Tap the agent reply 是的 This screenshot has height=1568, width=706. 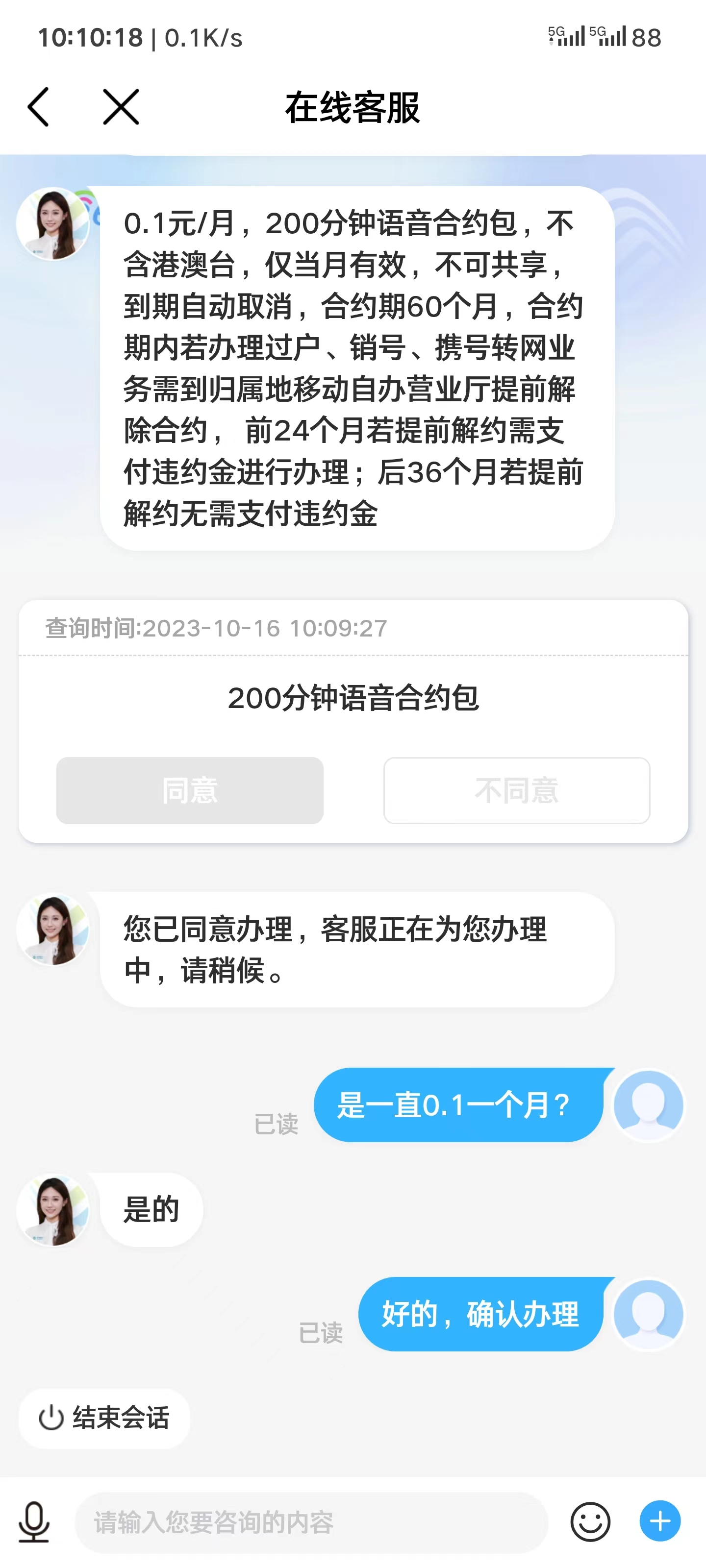[x=151, y=1209]
